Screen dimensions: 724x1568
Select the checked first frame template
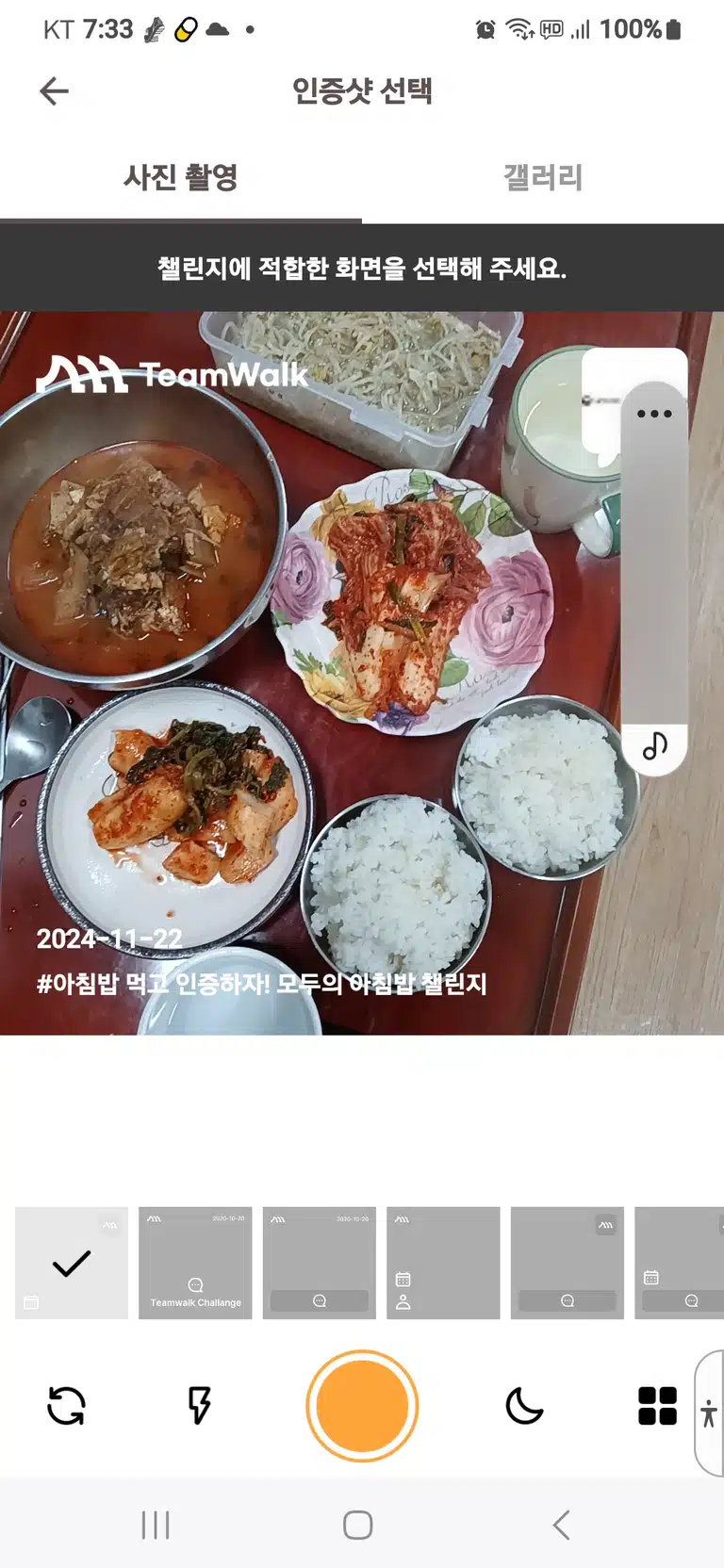[72, 1263]
